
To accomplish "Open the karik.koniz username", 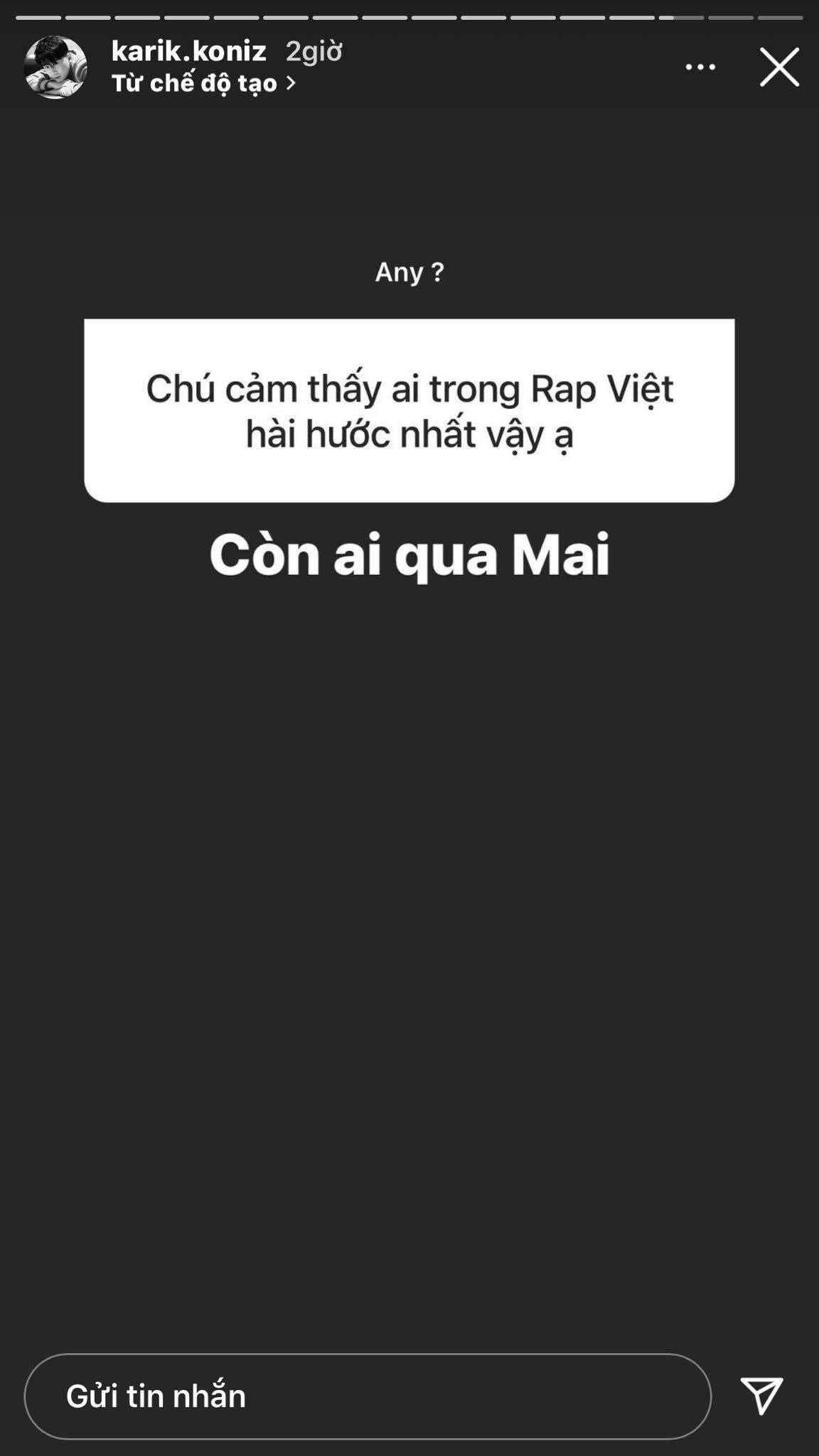I will click(189, 51).
